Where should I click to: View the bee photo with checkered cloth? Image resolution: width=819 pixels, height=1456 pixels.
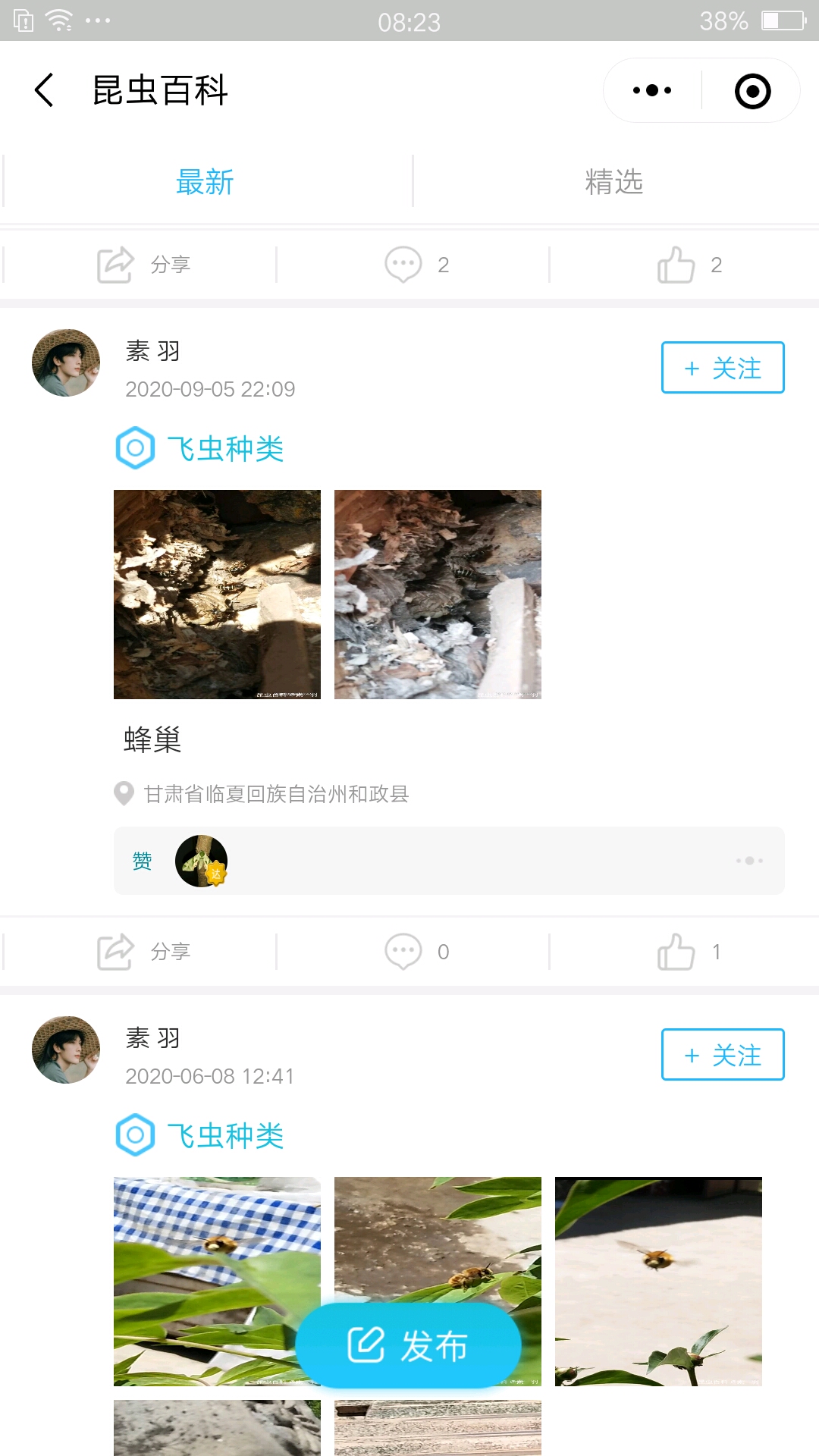click(217, 1259)
